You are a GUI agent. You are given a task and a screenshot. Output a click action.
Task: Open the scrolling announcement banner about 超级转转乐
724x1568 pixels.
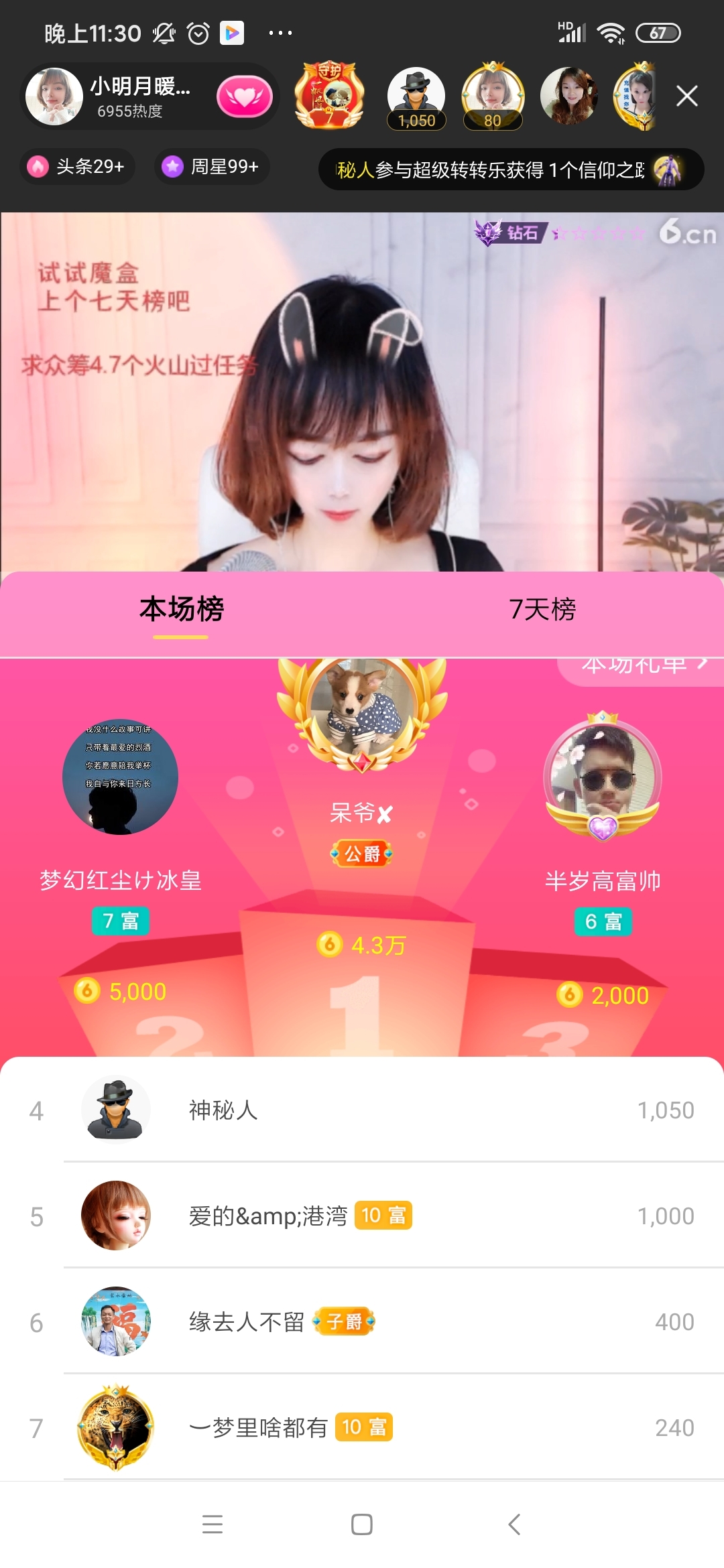(x=511, y=170)
